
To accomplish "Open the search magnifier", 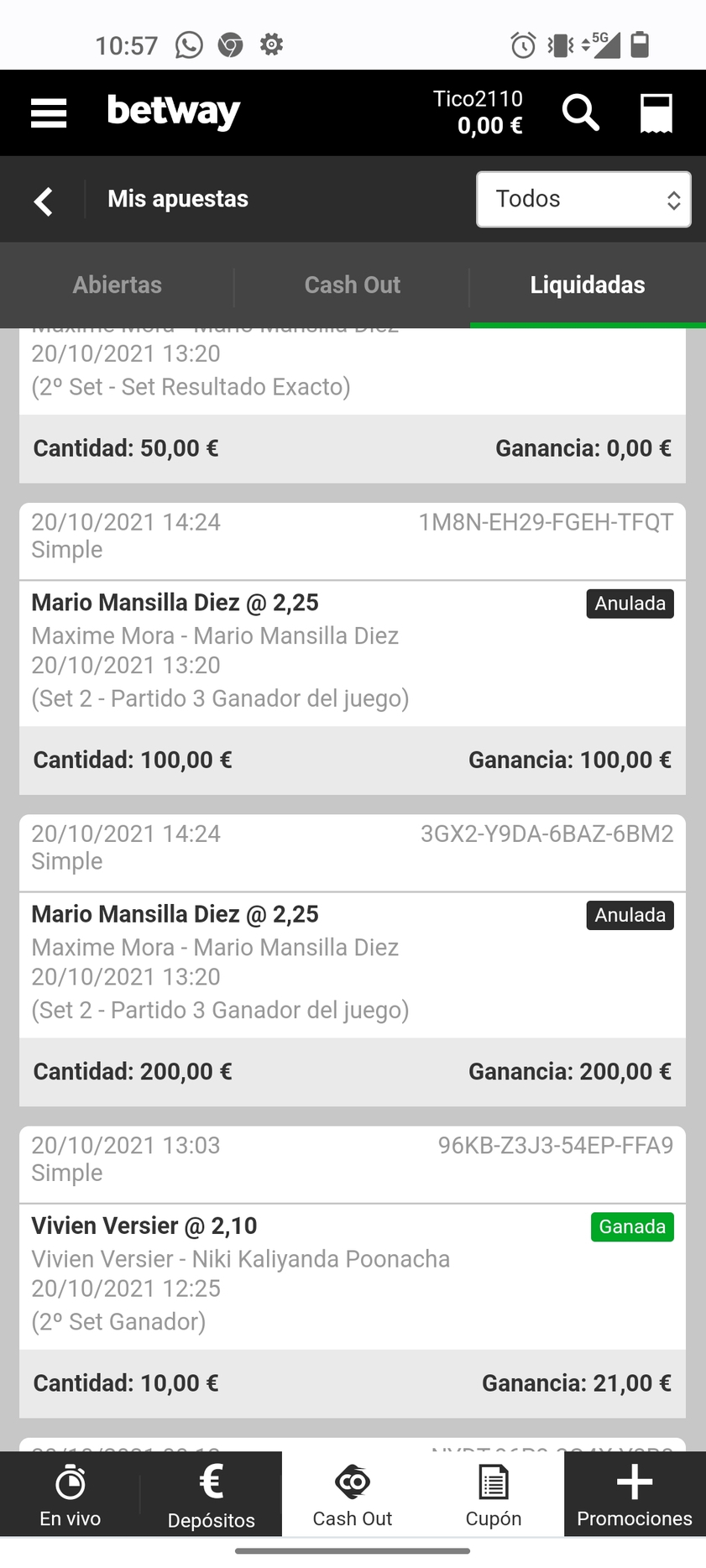I will (x=580, y=112).
